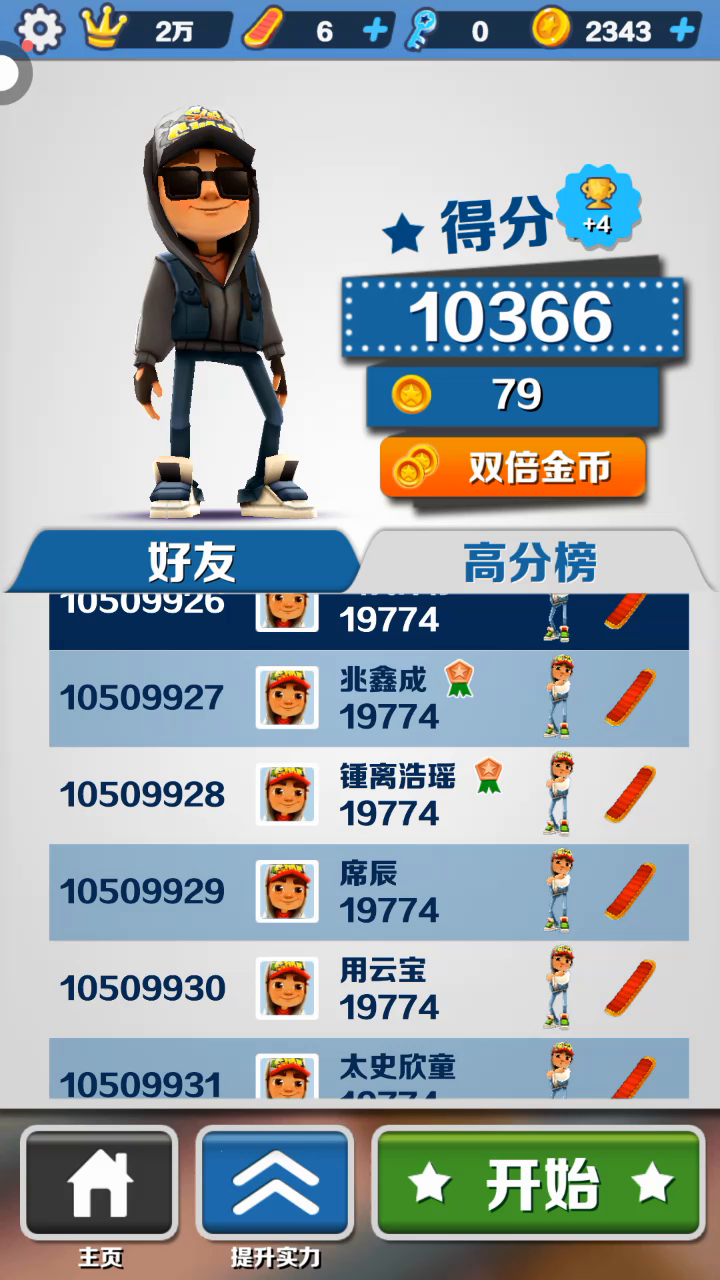The height and width of the screenshot is (1280, 720).
Task: Add more coins with the plus icon
Action: pos(683,31)
